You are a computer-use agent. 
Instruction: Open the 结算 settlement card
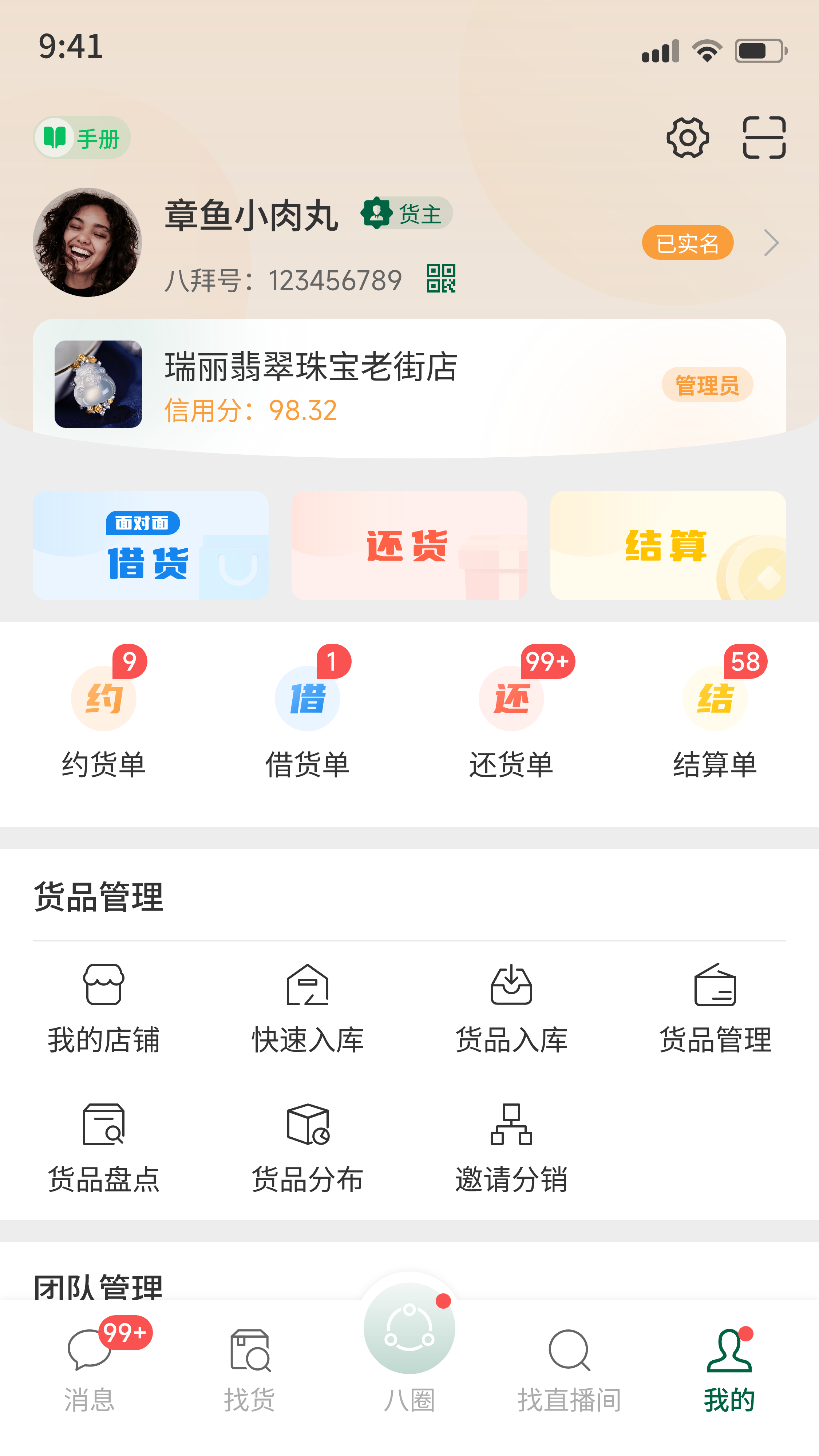tap(668, 545)
